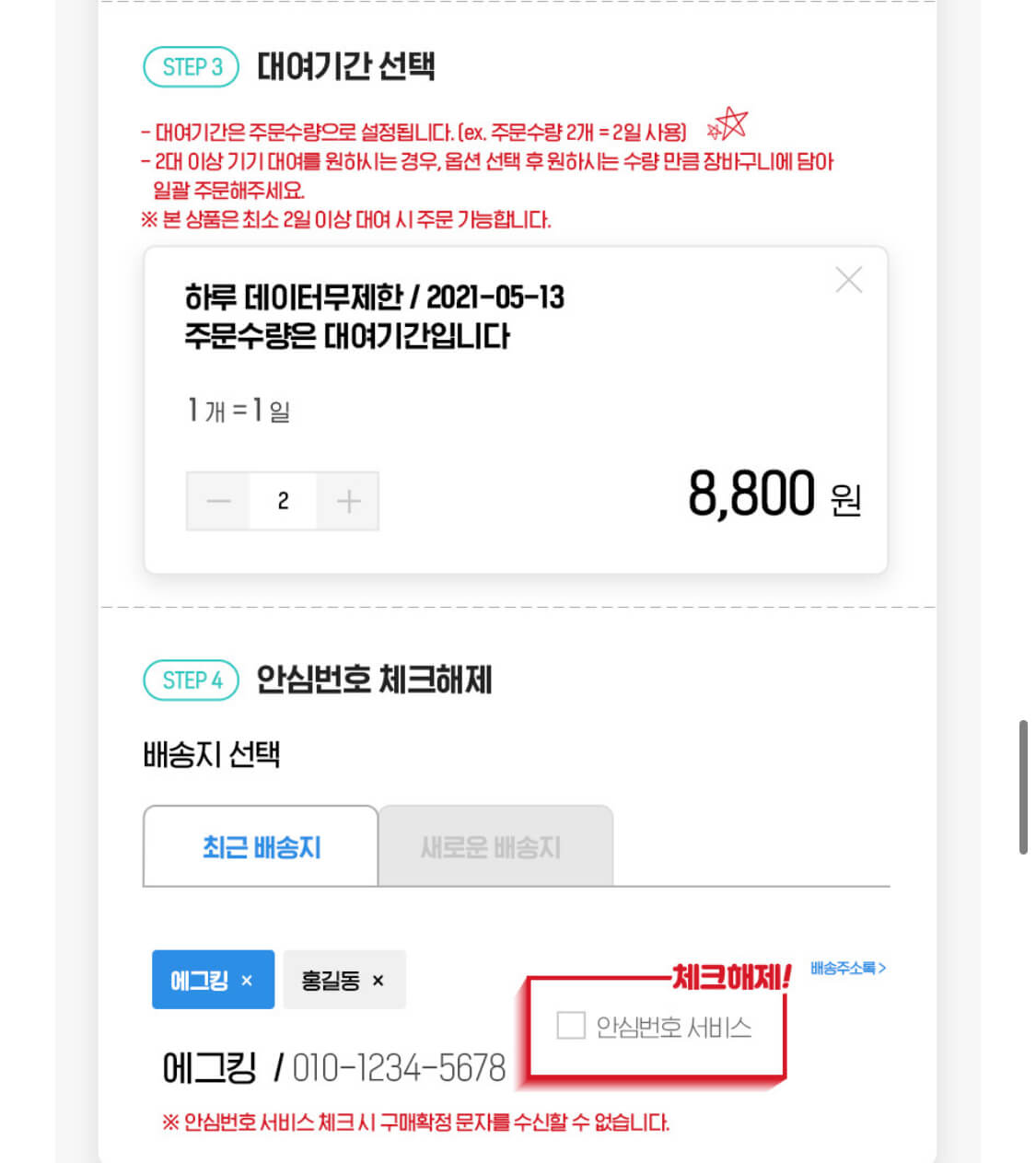Remove the 에그킹 tag via its × icon

click(246, 980)
